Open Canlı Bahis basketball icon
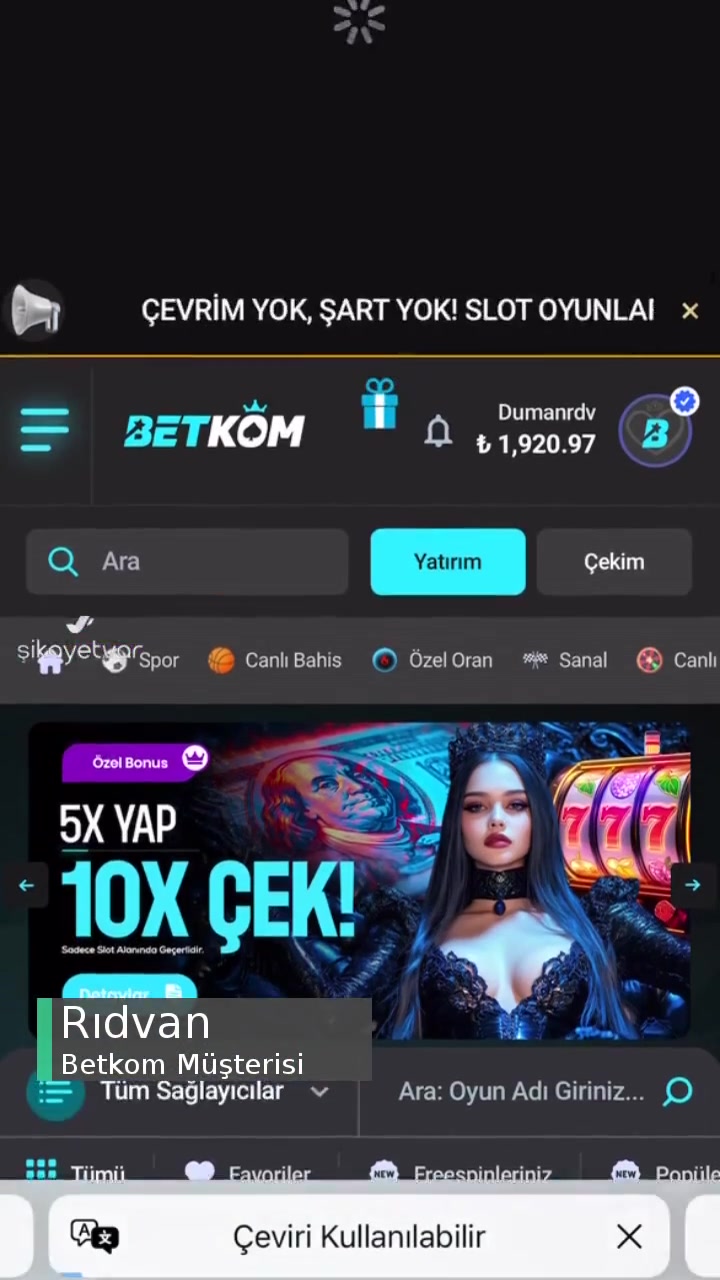The width and height of the screenshot is (720, 1280). coord(220,660)
